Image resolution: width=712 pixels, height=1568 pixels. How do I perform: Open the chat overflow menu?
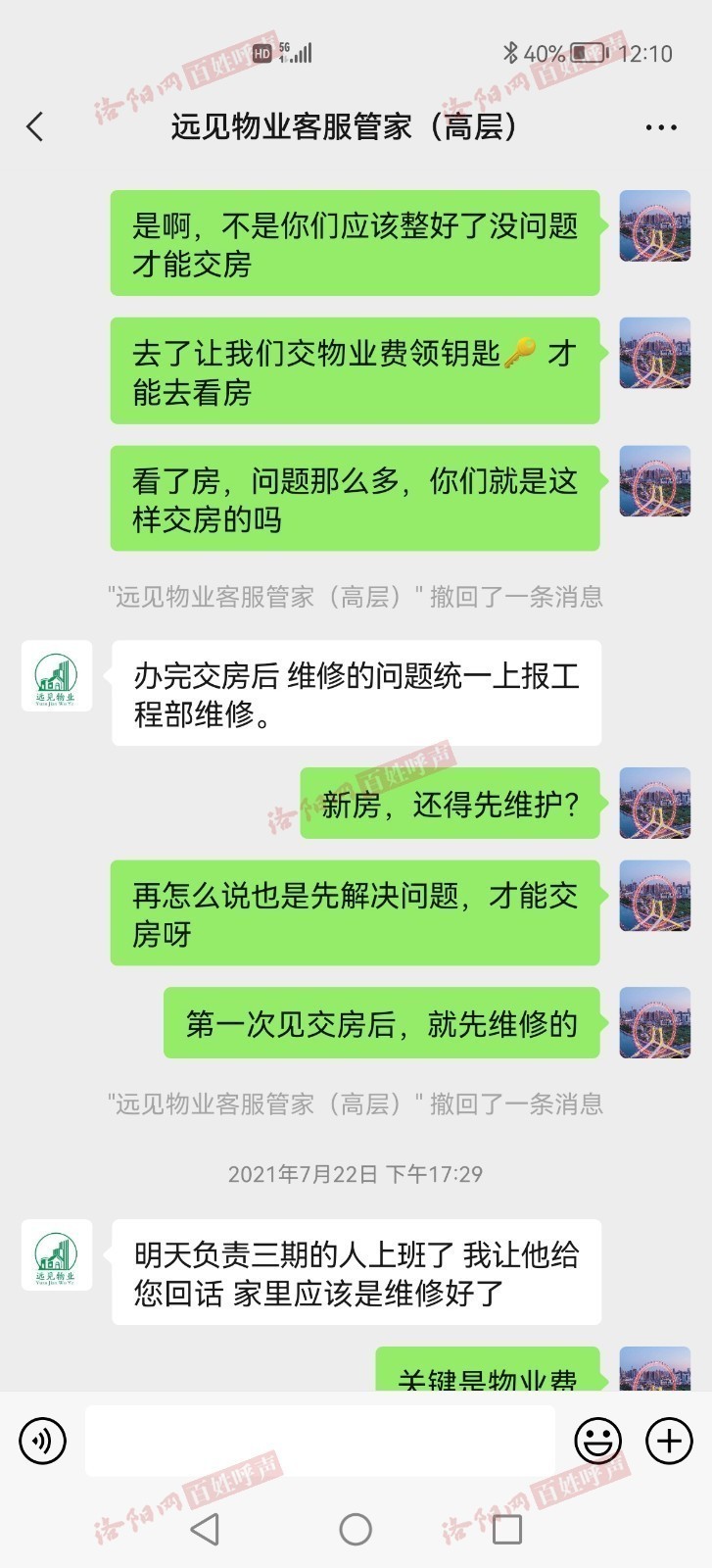pos(661,127)
